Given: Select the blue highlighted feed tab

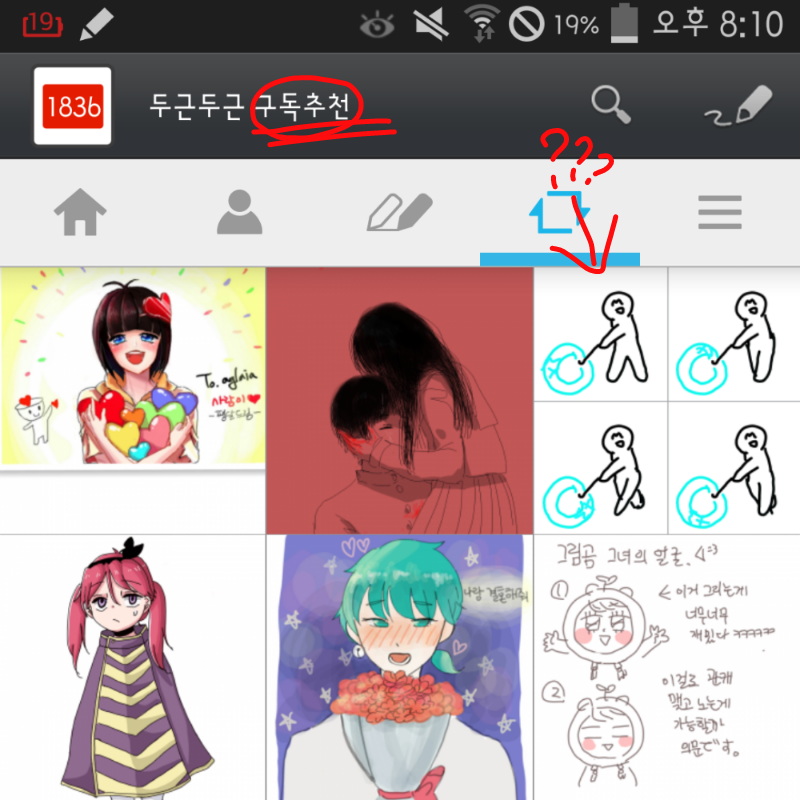Looking at the screenshot, I should (x=558, y=214).
